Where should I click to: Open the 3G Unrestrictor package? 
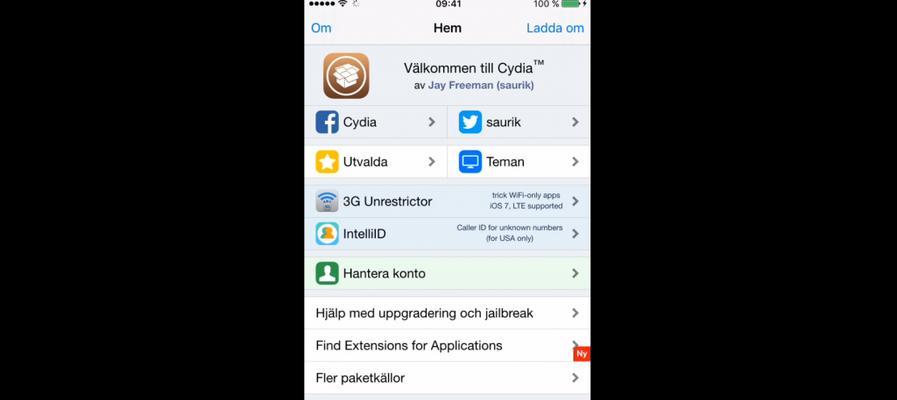[x=447, y=201]
